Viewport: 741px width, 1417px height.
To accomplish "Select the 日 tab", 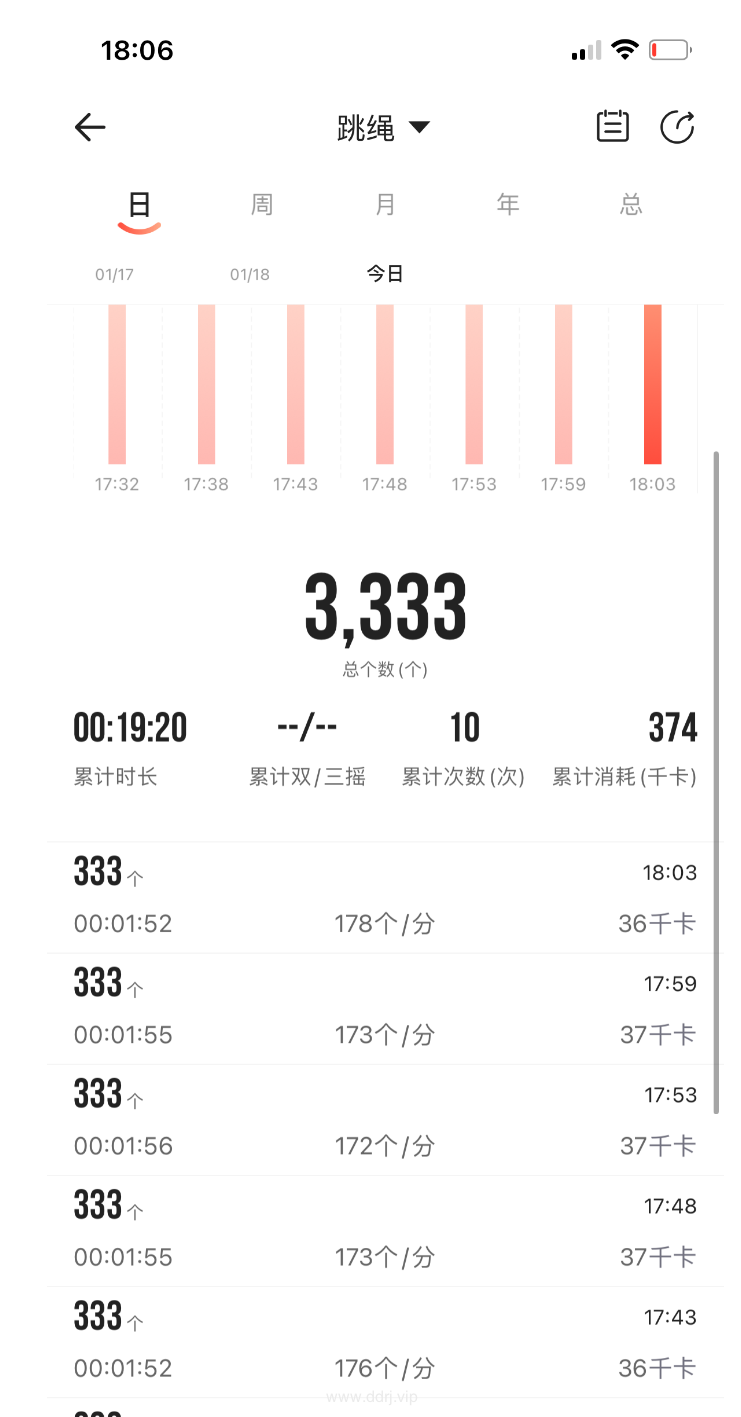I will pyautogui.click(x=139, y=206).
